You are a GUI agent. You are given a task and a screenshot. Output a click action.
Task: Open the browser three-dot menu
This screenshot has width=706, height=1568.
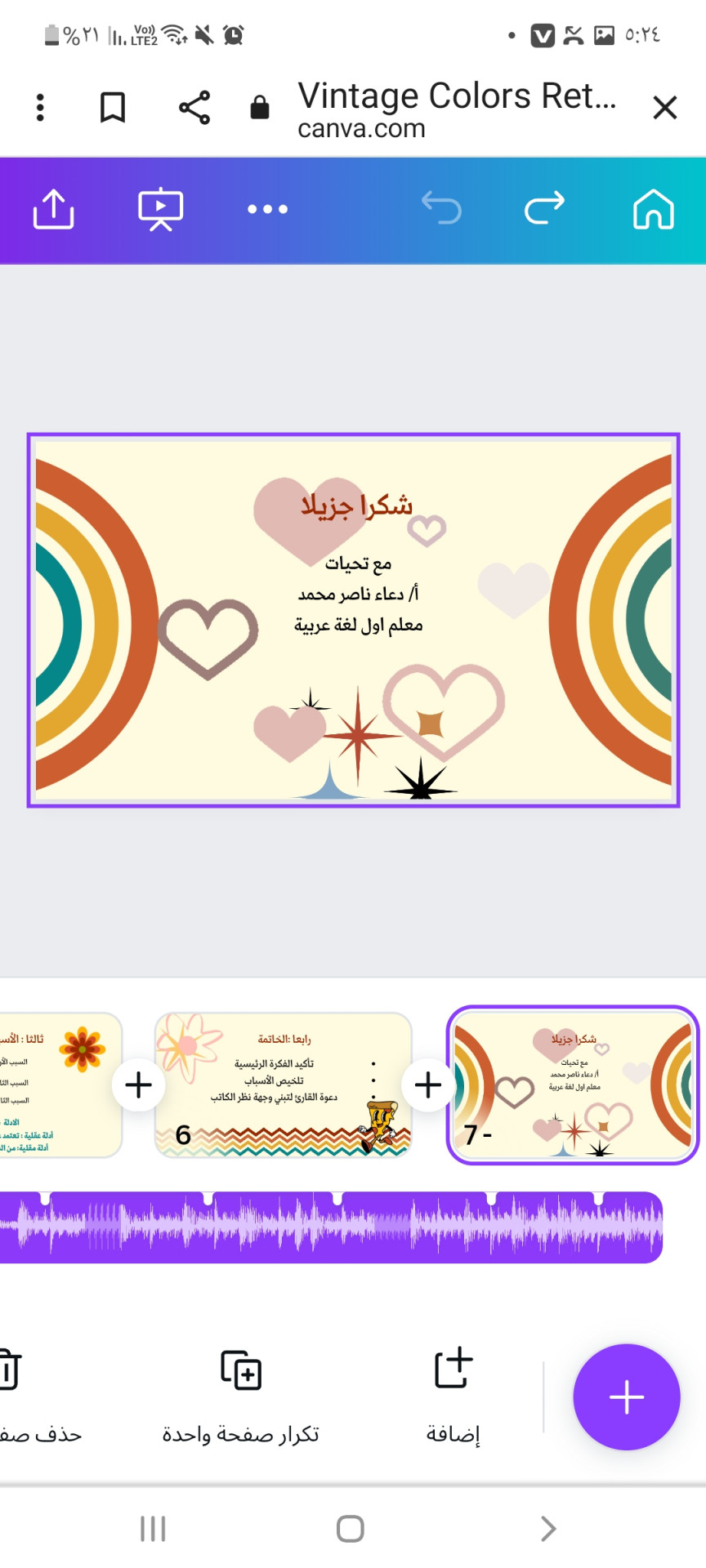click(x=40, y=108)
